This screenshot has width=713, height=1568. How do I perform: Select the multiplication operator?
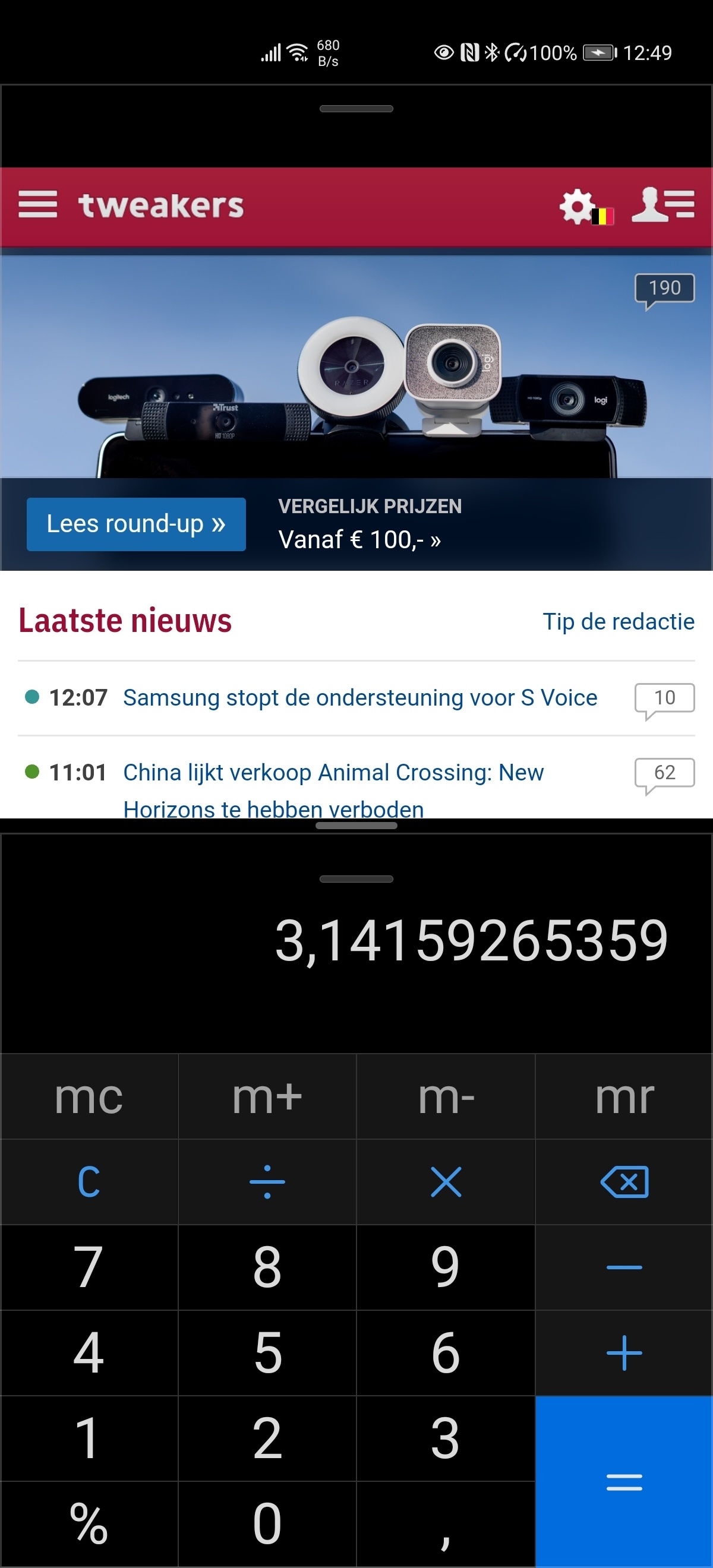446,1182
